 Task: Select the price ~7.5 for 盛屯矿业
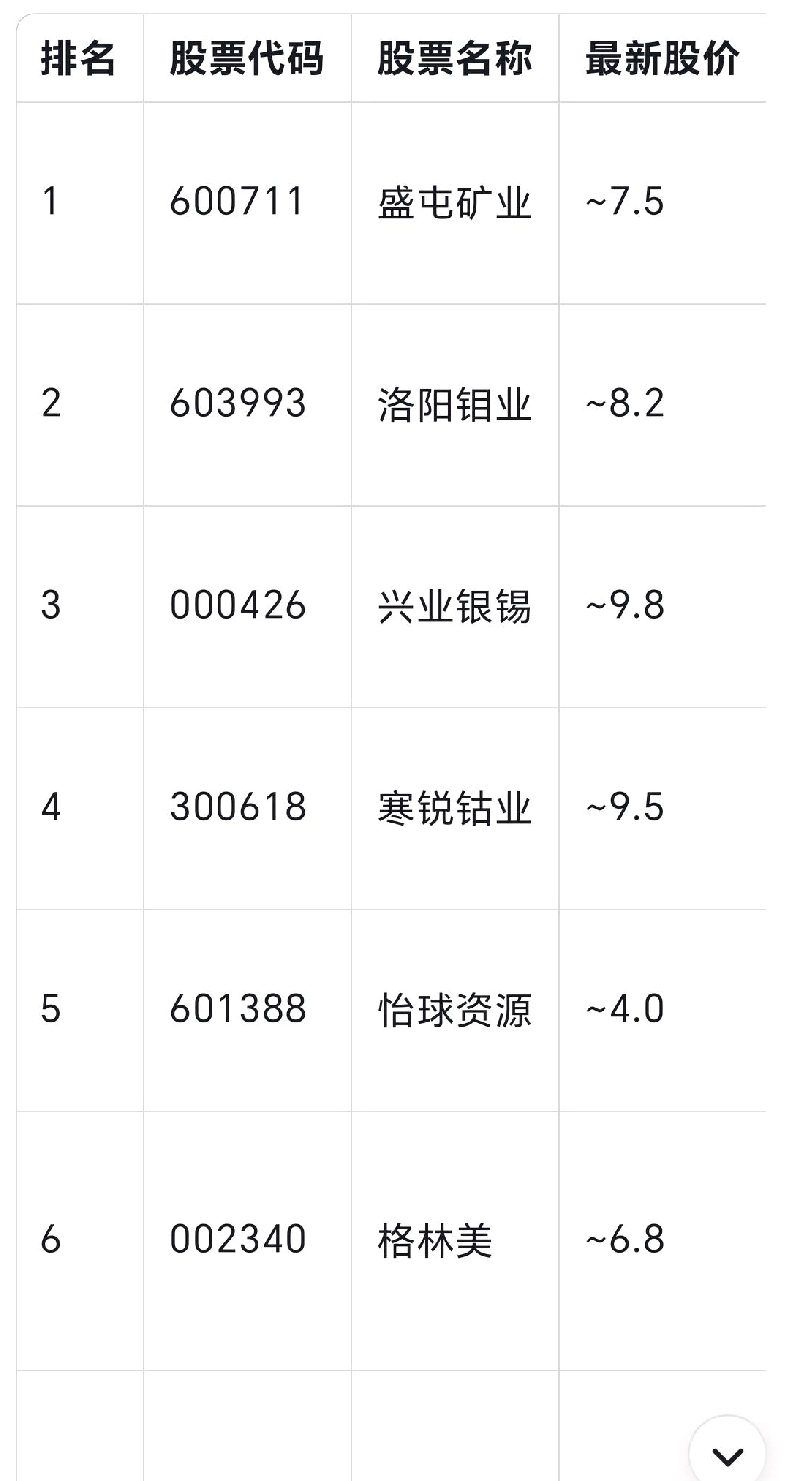coord(622,200)
